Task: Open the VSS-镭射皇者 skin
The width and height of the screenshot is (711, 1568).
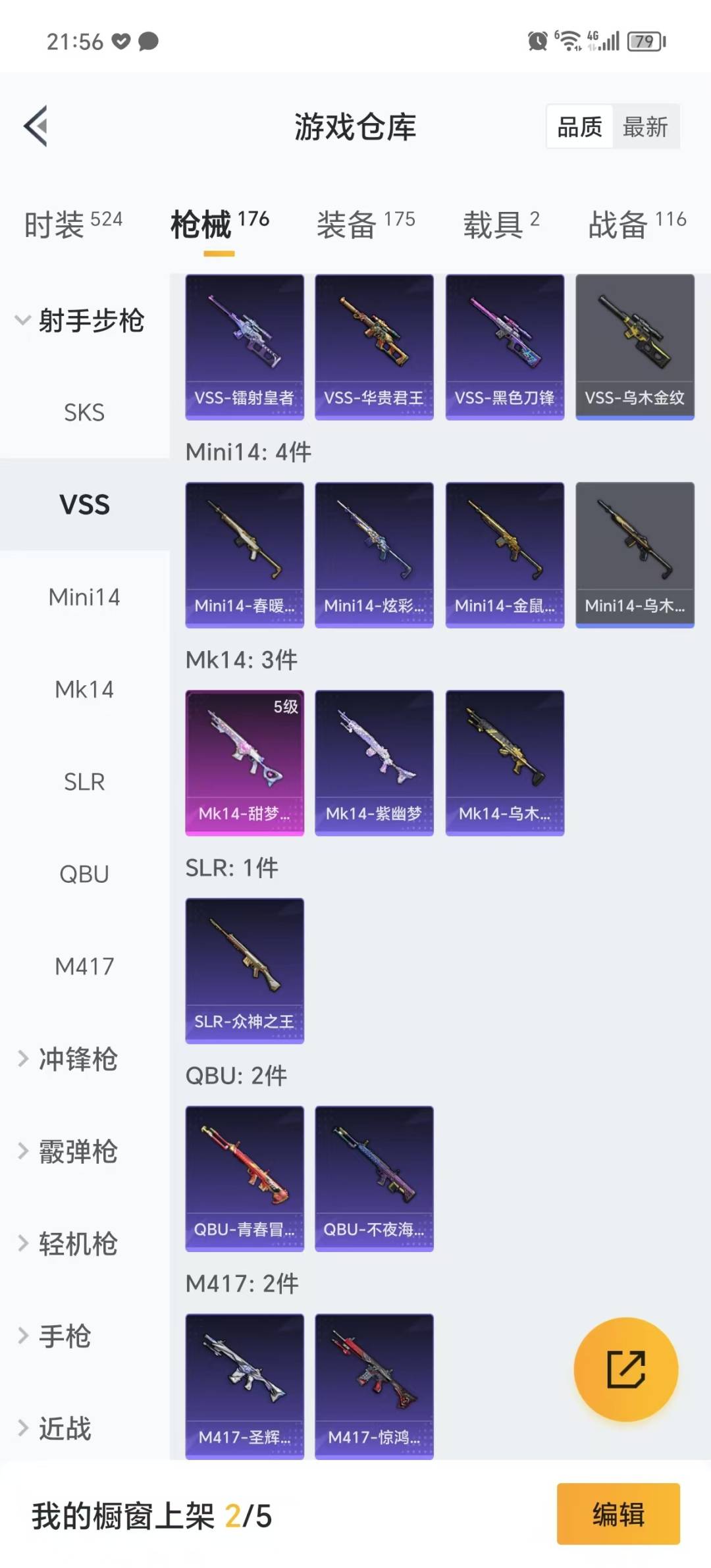Action: 244,347
